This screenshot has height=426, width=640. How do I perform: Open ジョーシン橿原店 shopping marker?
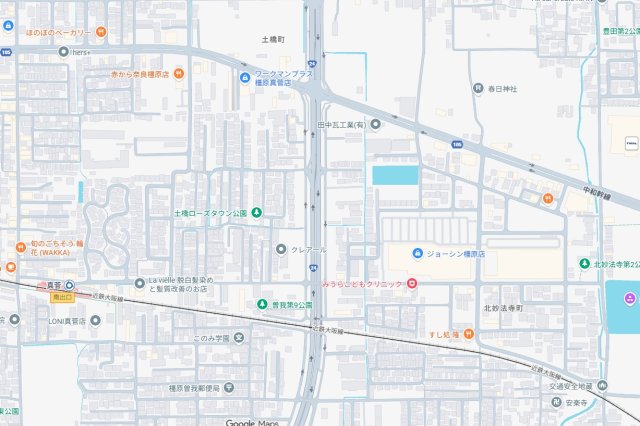pos(418,253)
